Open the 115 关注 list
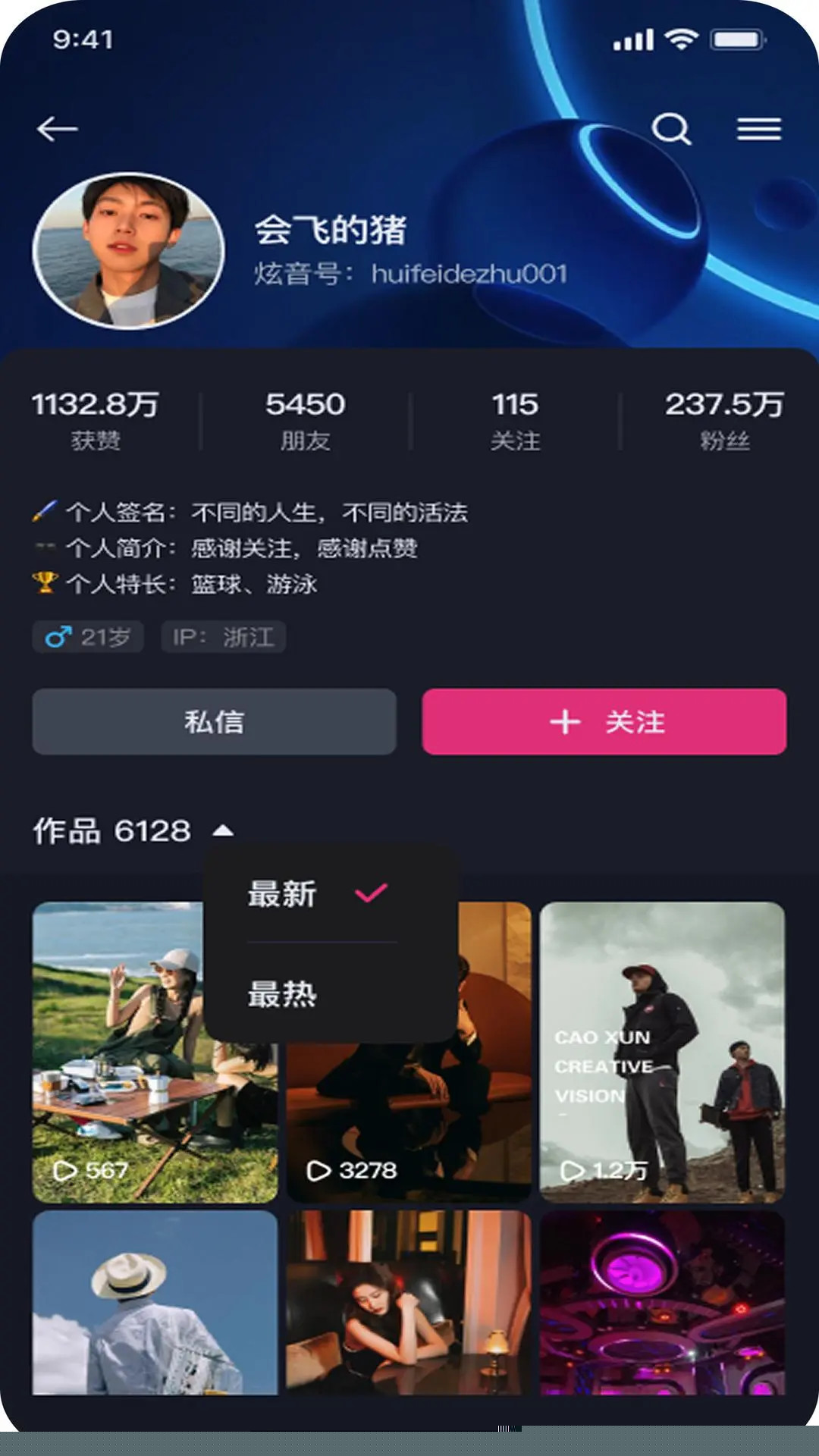 tap(515, 420)
